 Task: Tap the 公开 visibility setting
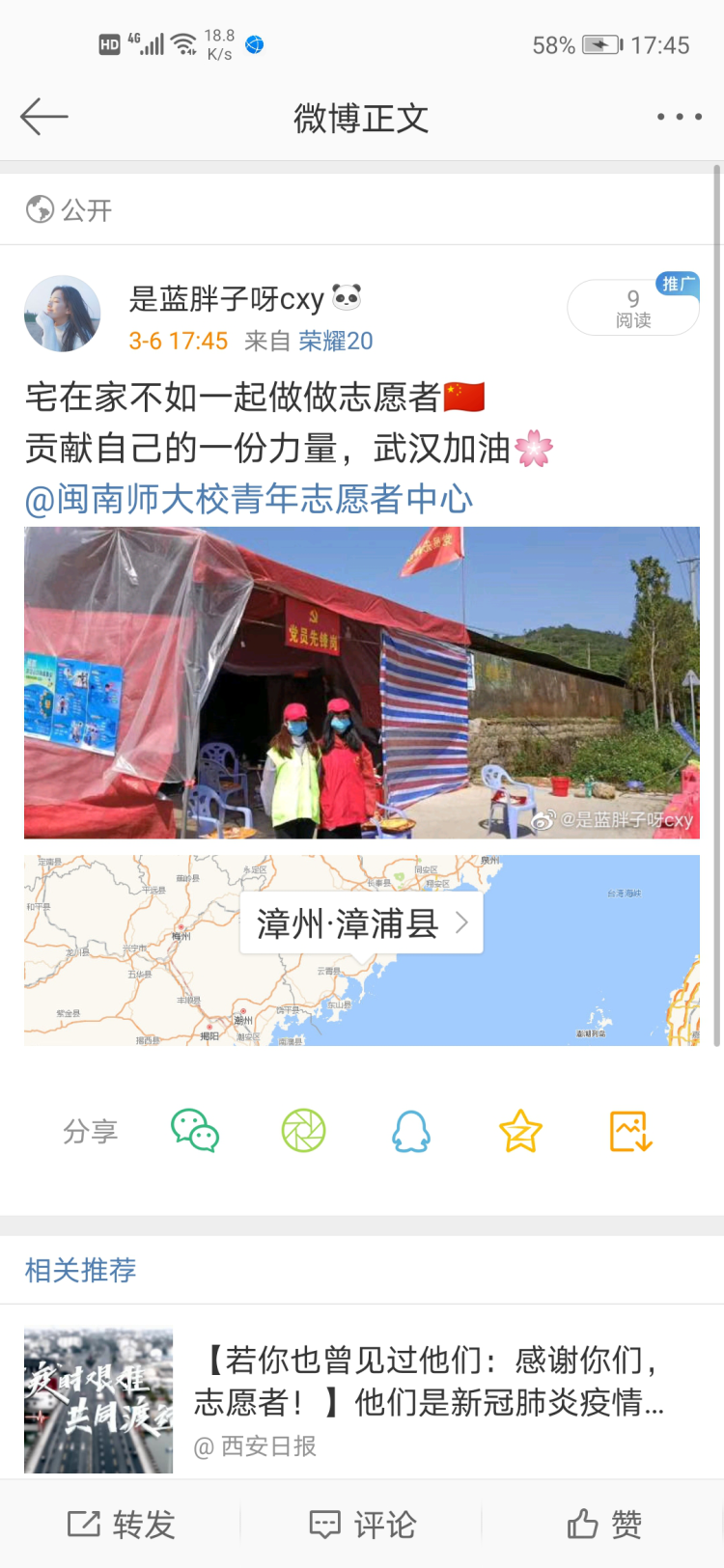click(70, 209)
